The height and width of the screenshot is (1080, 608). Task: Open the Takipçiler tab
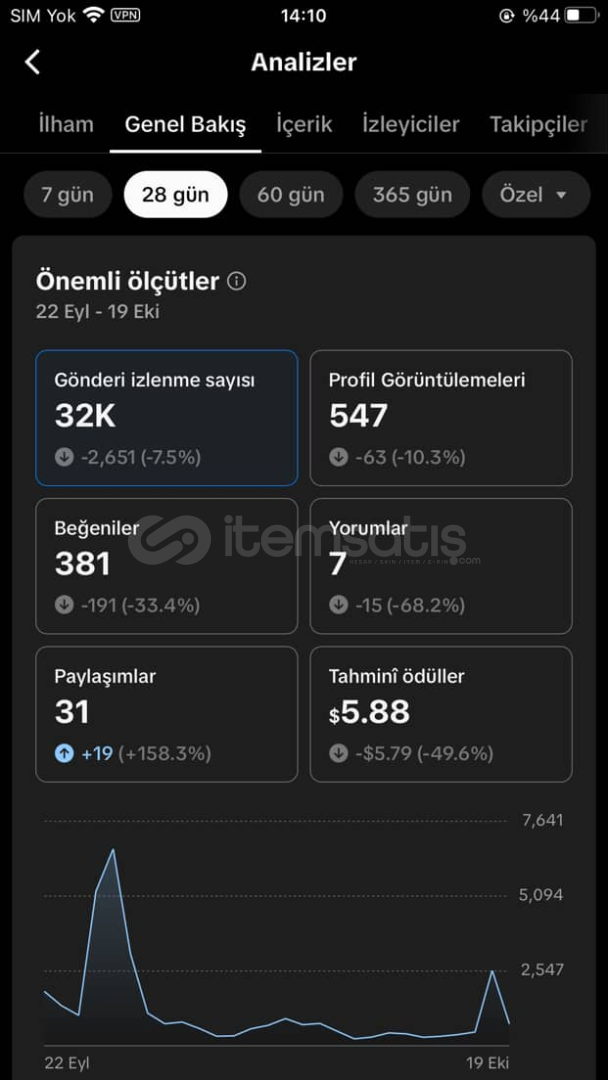(538, 125)
